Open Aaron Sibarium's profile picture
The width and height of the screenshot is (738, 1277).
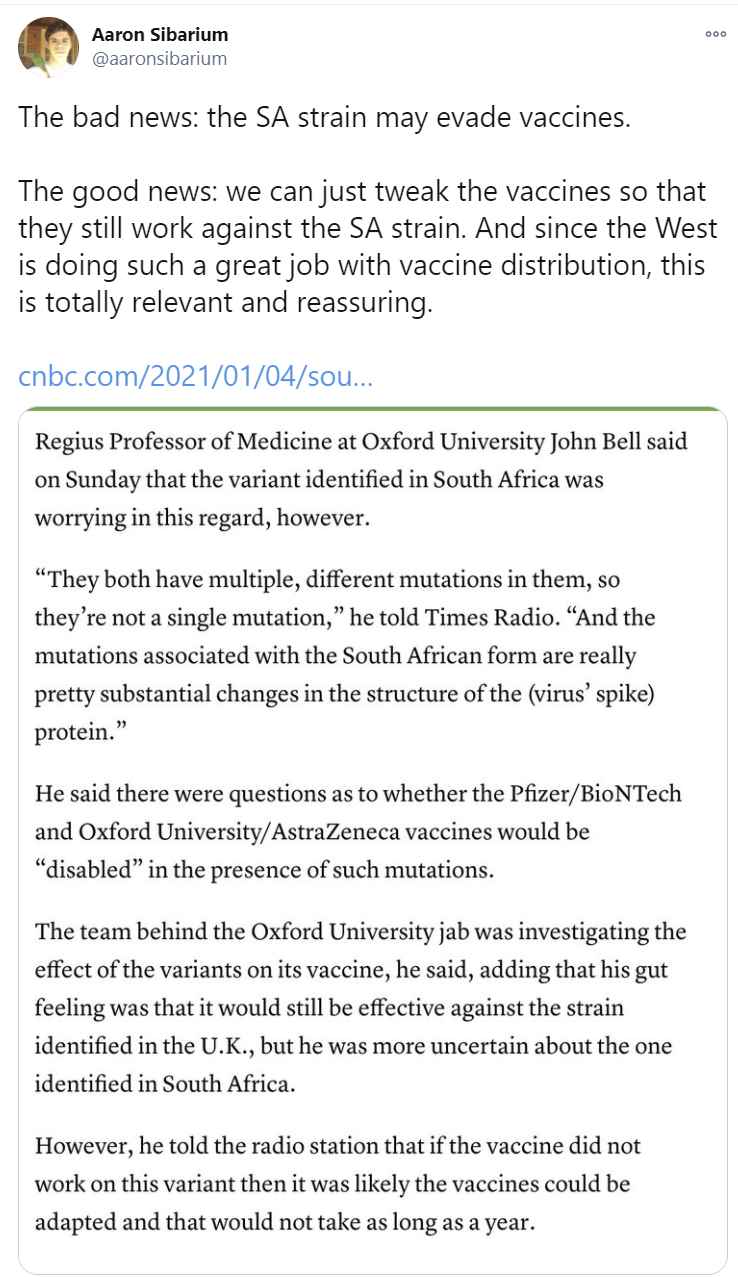coord(48,47)
